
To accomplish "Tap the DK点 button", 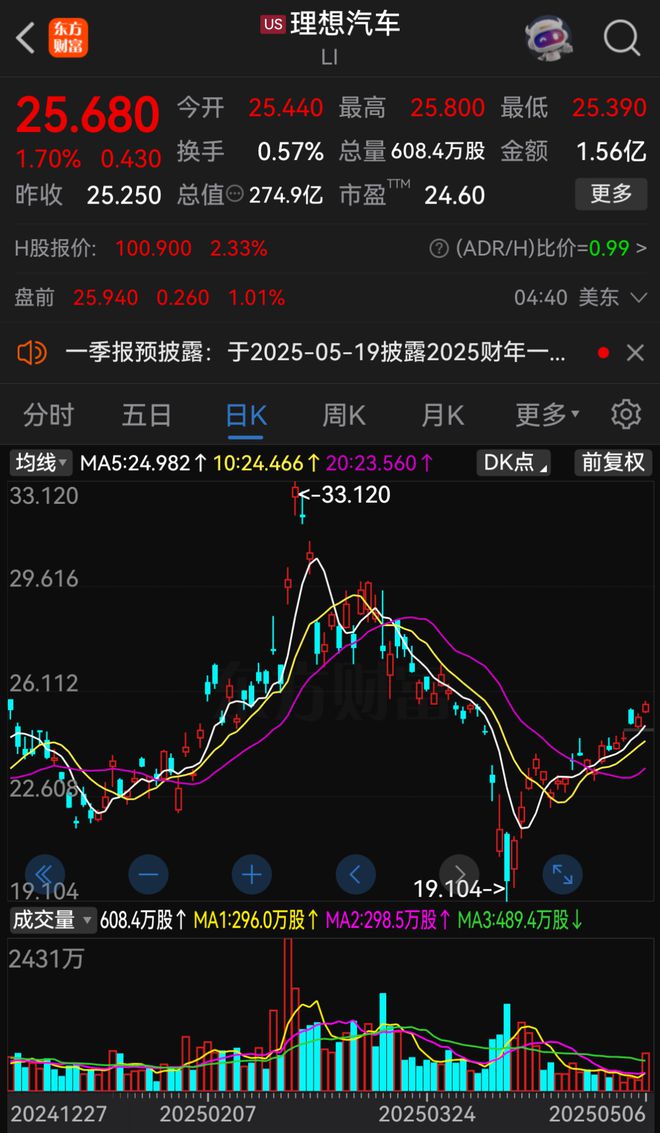I will click(x=513, y=462).
